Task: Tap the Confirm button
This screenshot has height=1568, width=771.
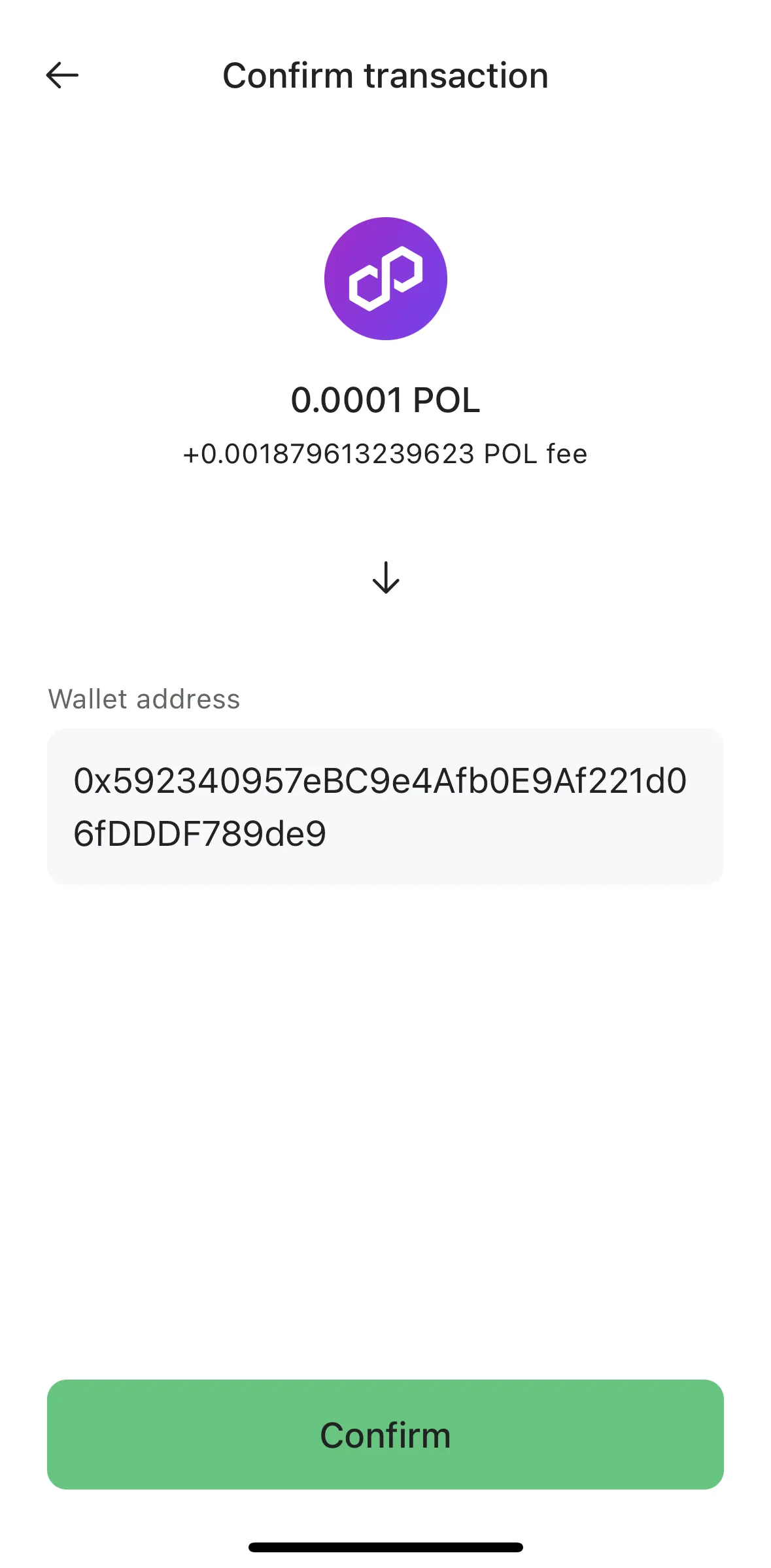Action: [386, 1435]
